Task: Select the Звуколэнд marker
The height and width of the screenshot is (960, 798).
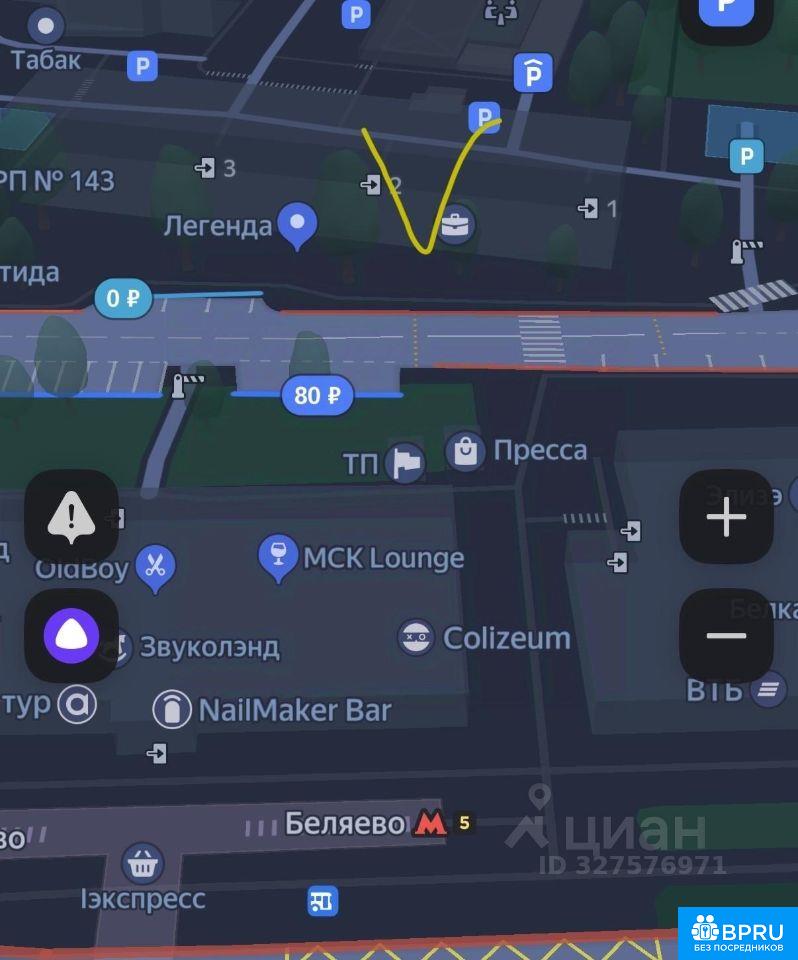Action: coord(117,647)
